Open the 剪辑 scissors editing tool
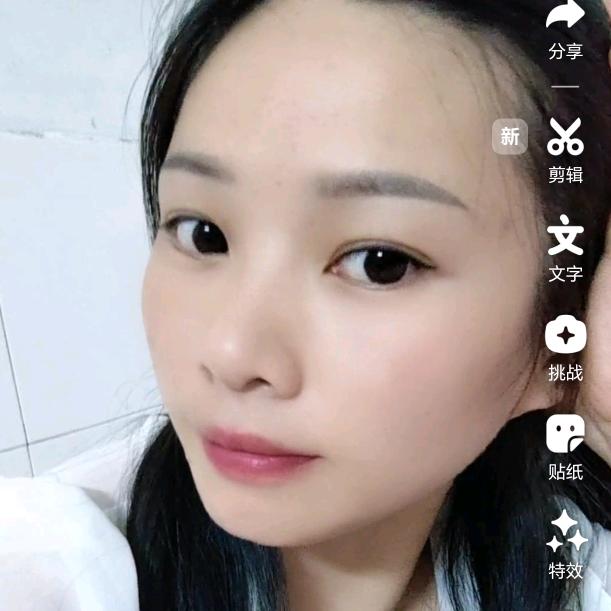Viewport: 611px width, 611px height. click(565, 137)
